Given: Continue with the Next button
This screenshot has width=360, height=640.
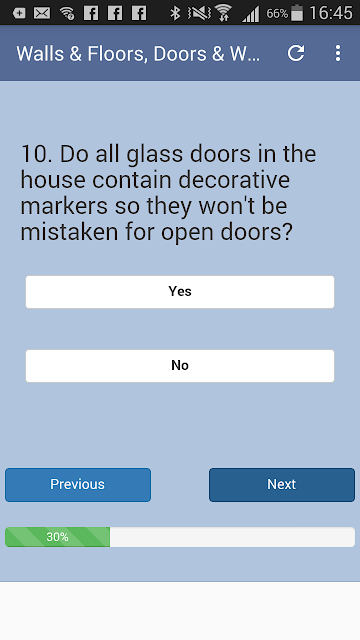Looking at the screenshot, I should [x=282, y=484].
